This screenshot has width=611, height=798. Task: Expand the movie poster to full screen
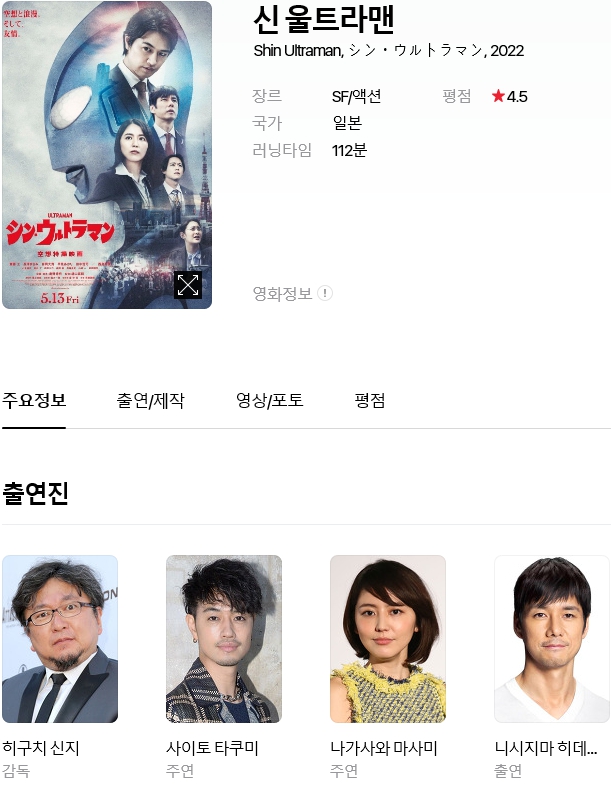tap(188, 285)
